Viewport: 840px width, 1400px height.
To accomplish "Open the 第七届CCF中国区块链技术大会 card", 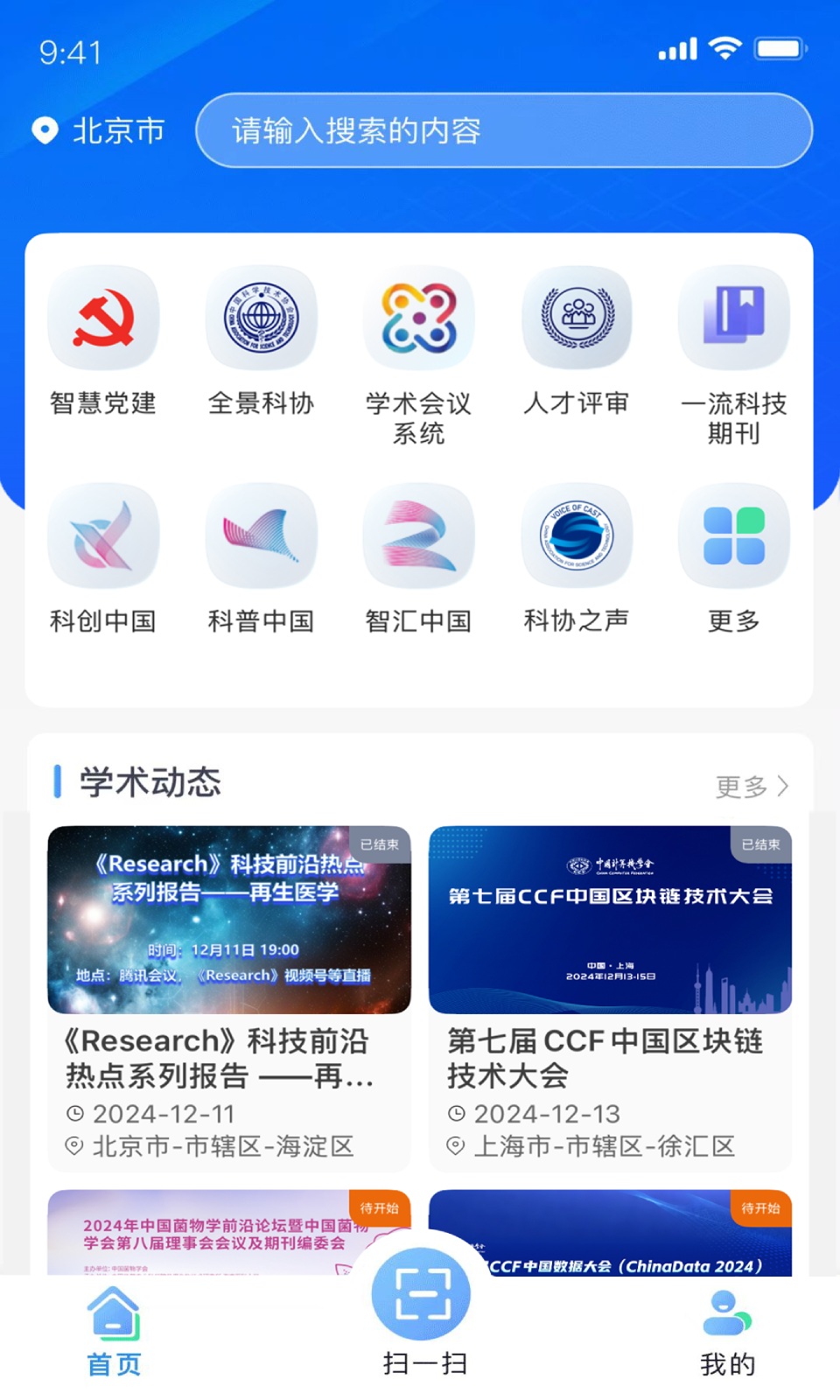I will click(610, 997).
